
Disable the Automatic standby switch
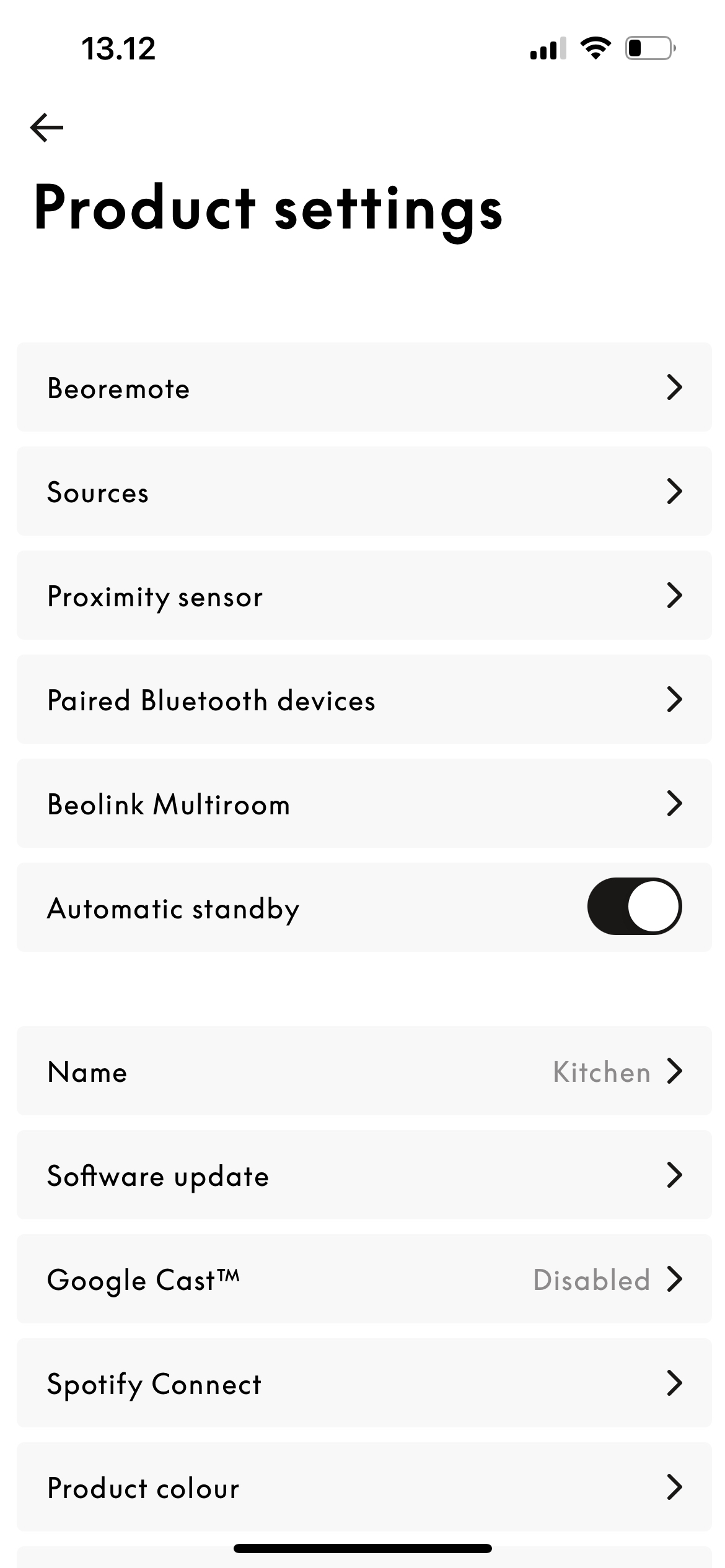[x=634, y=907]
